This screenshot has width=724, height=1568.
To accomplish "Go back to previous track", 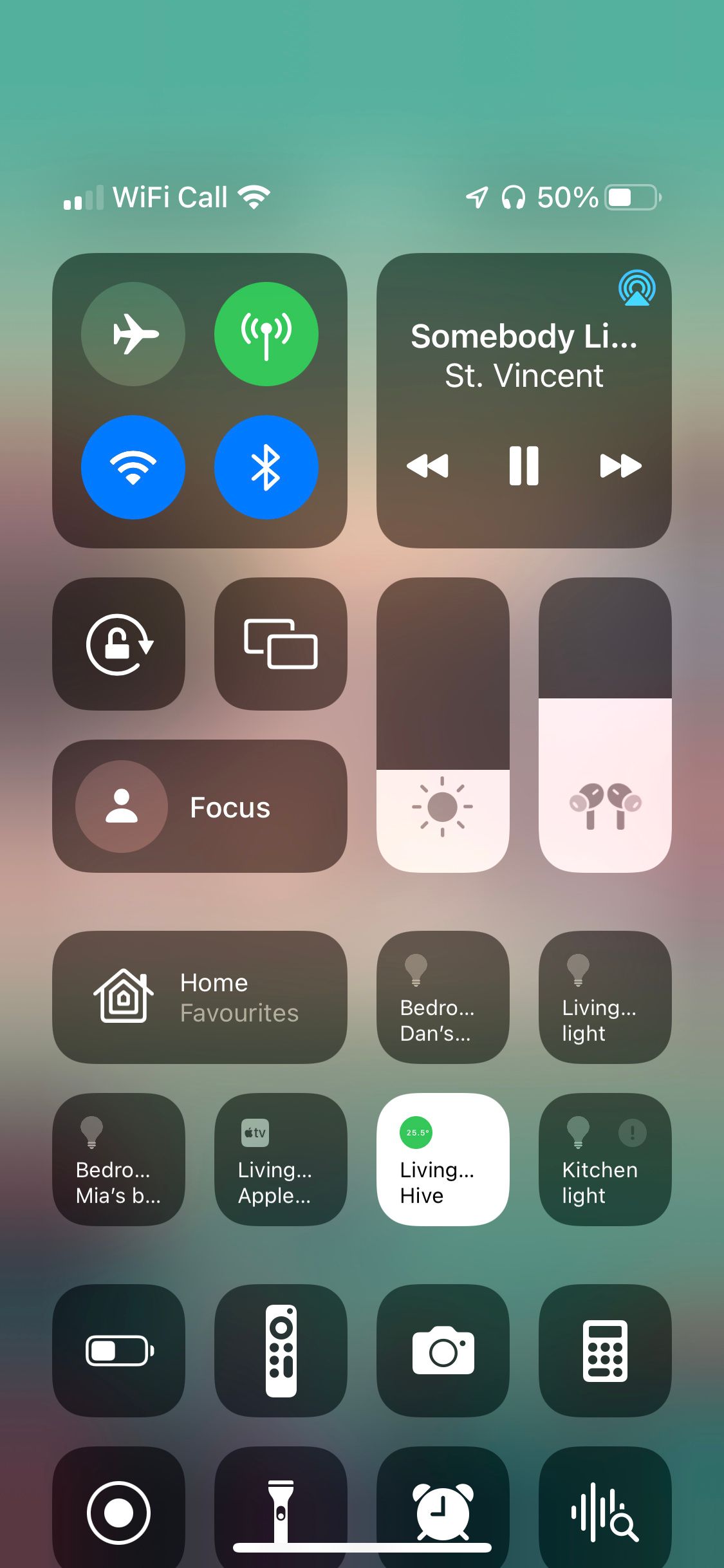I will 427,465.
